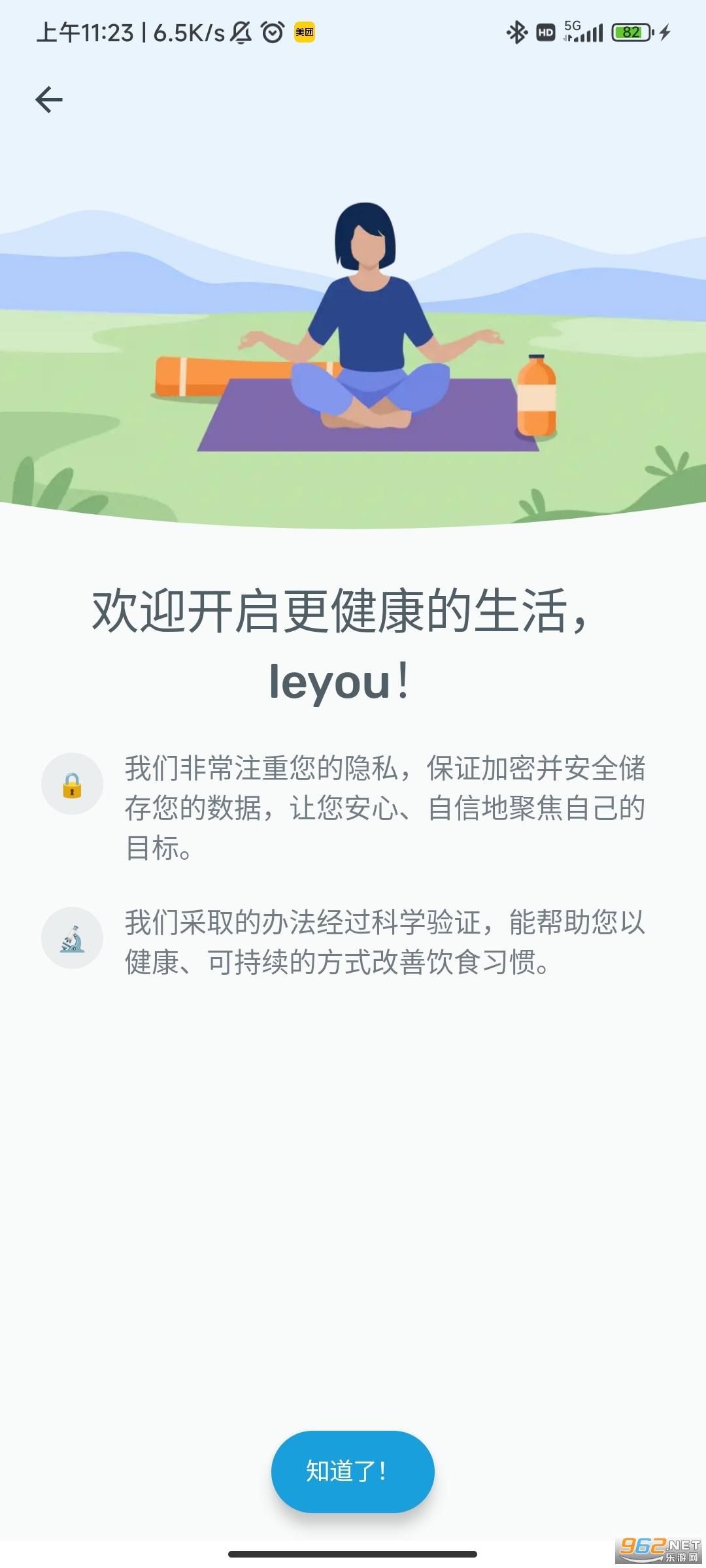Go back using the top-left arrow
Screen dimensions: 706x1568
pyautogui.click(x=49, y=100)
